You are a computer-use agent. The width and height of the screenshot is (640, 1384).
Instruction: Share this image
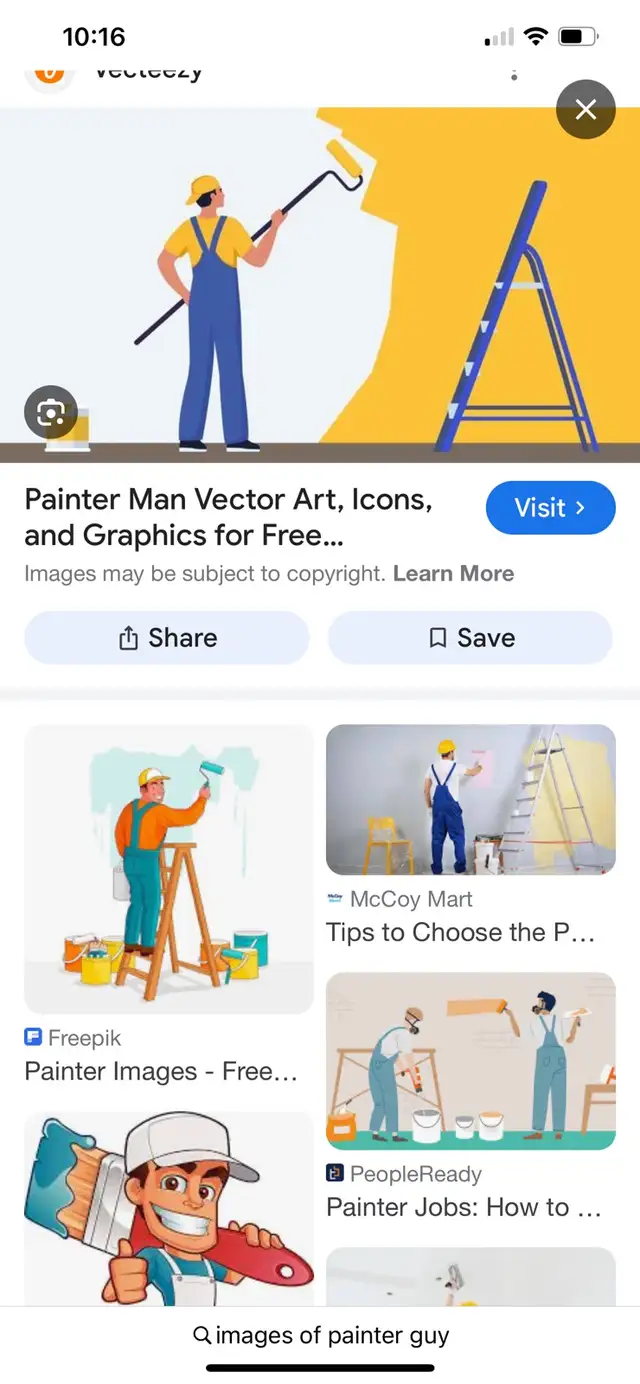coord(167,638)
